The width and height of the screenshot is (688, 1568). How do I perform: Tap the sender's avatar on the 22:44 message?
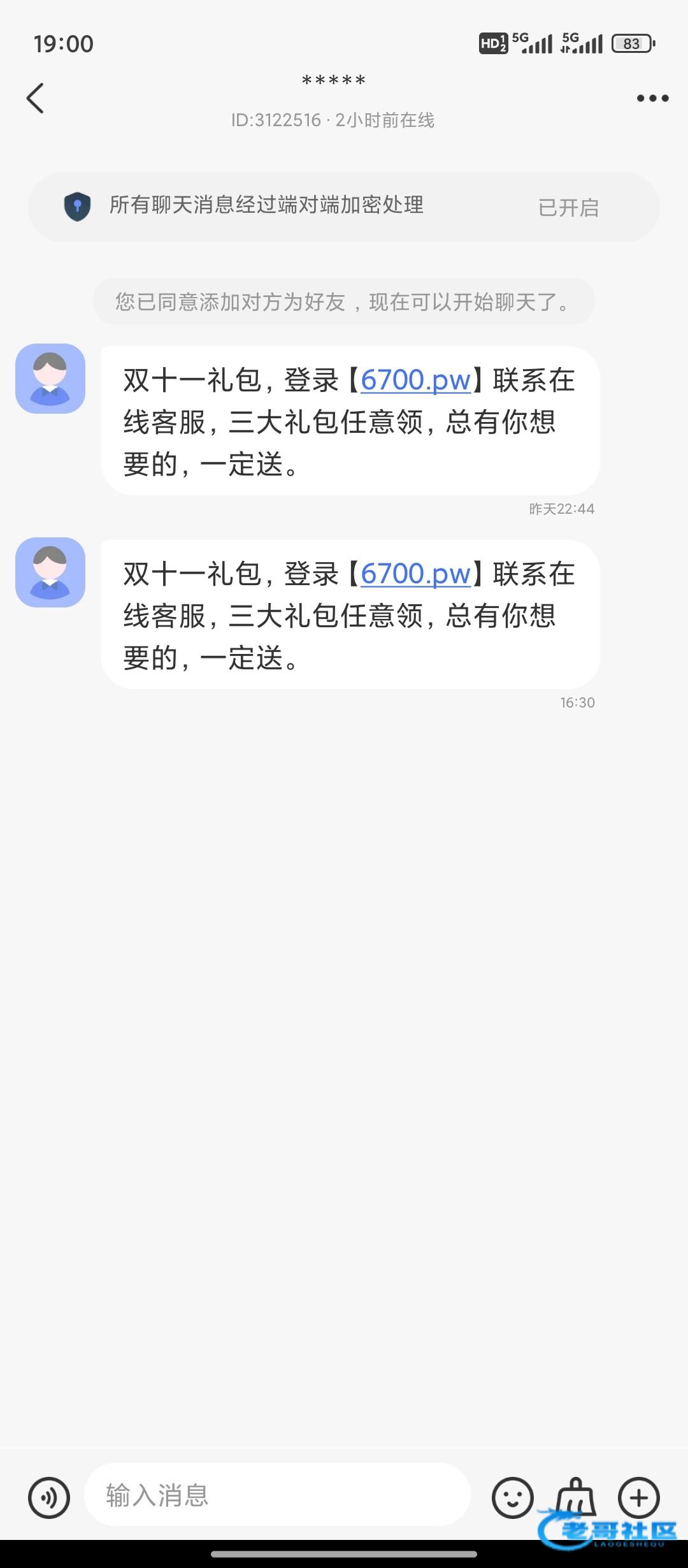click(x=50, y=379)
